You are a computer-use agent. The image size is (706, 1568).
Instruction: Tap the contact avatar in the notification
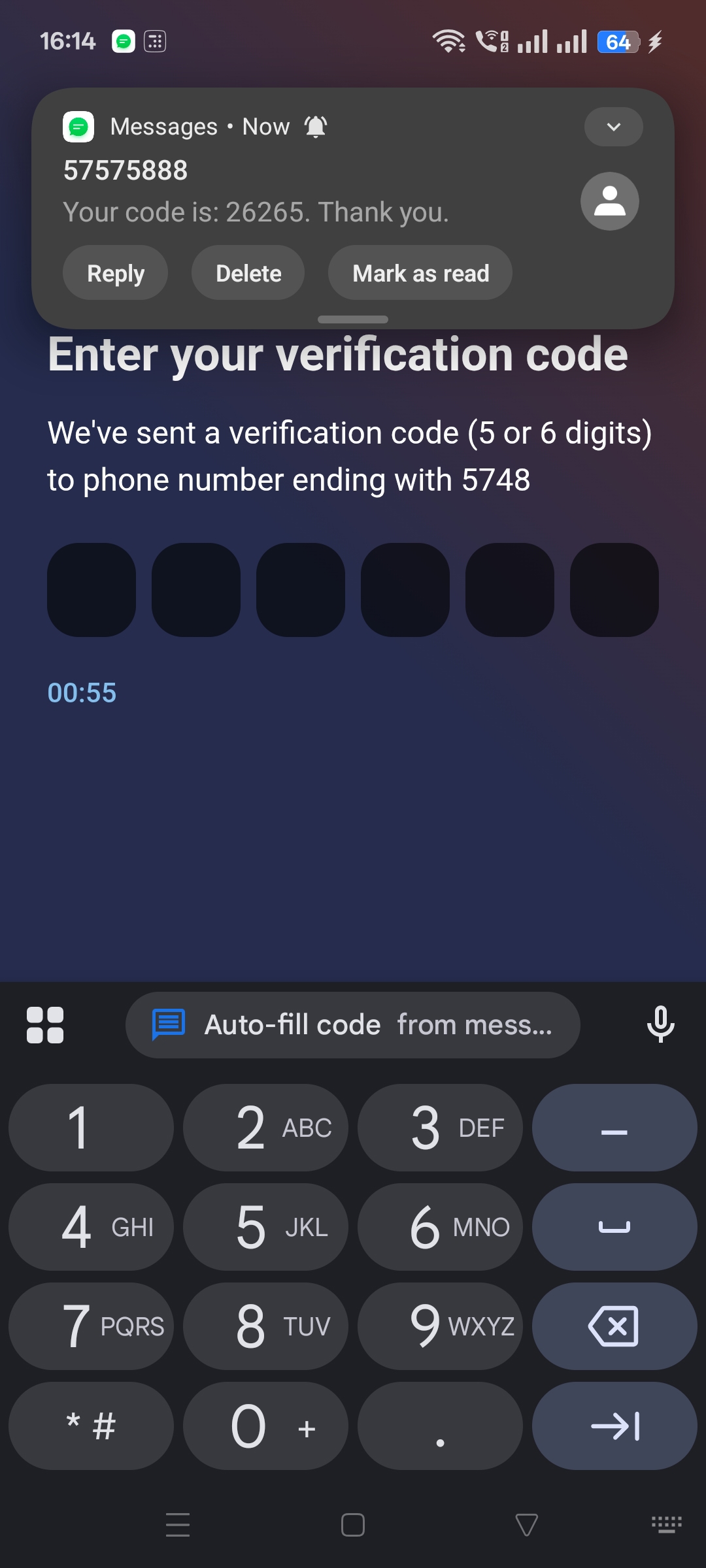point(610,201)
